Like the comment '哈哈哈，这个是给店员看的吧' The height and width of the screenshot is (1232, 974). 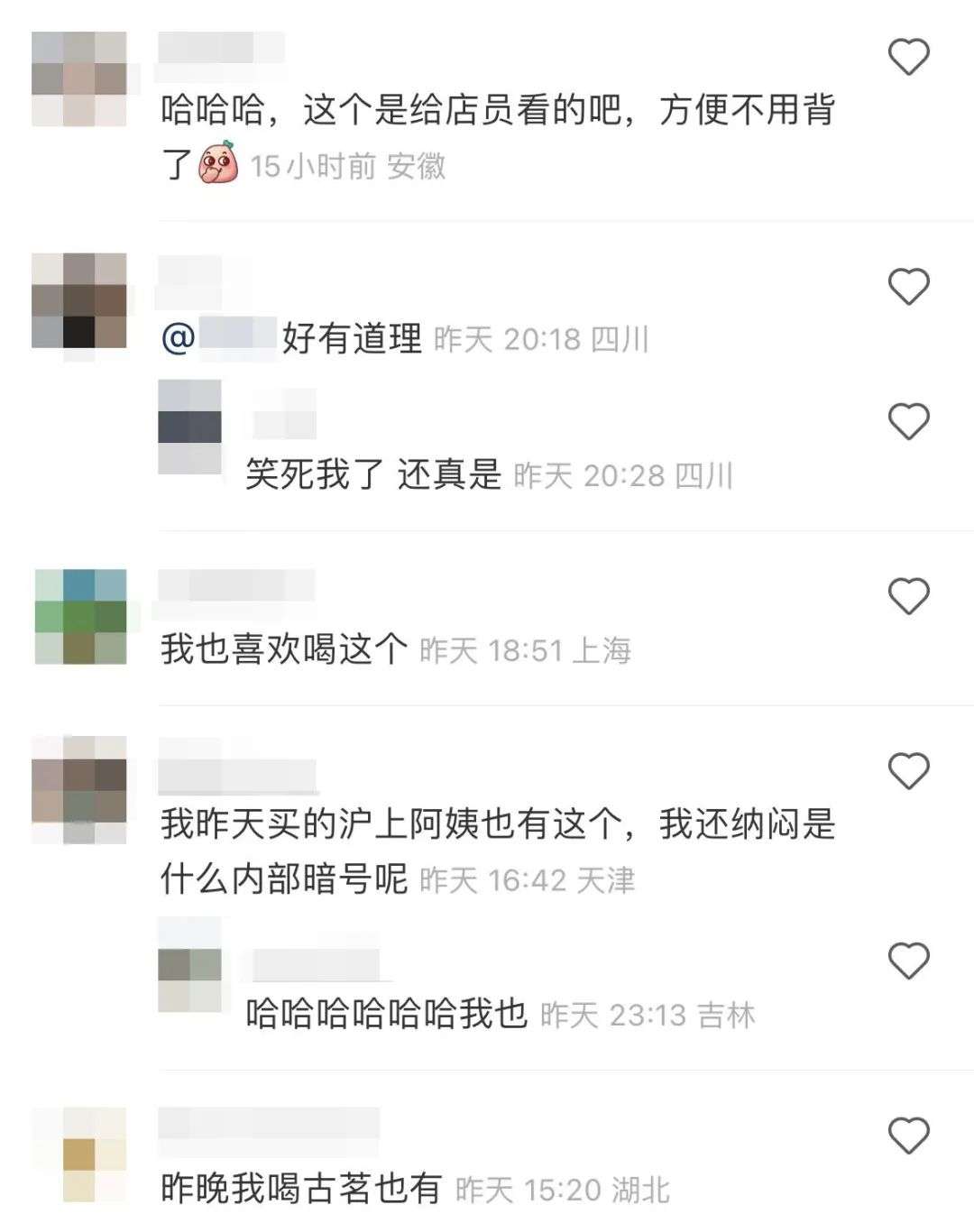pyautogui.click(x=908, y=57)
